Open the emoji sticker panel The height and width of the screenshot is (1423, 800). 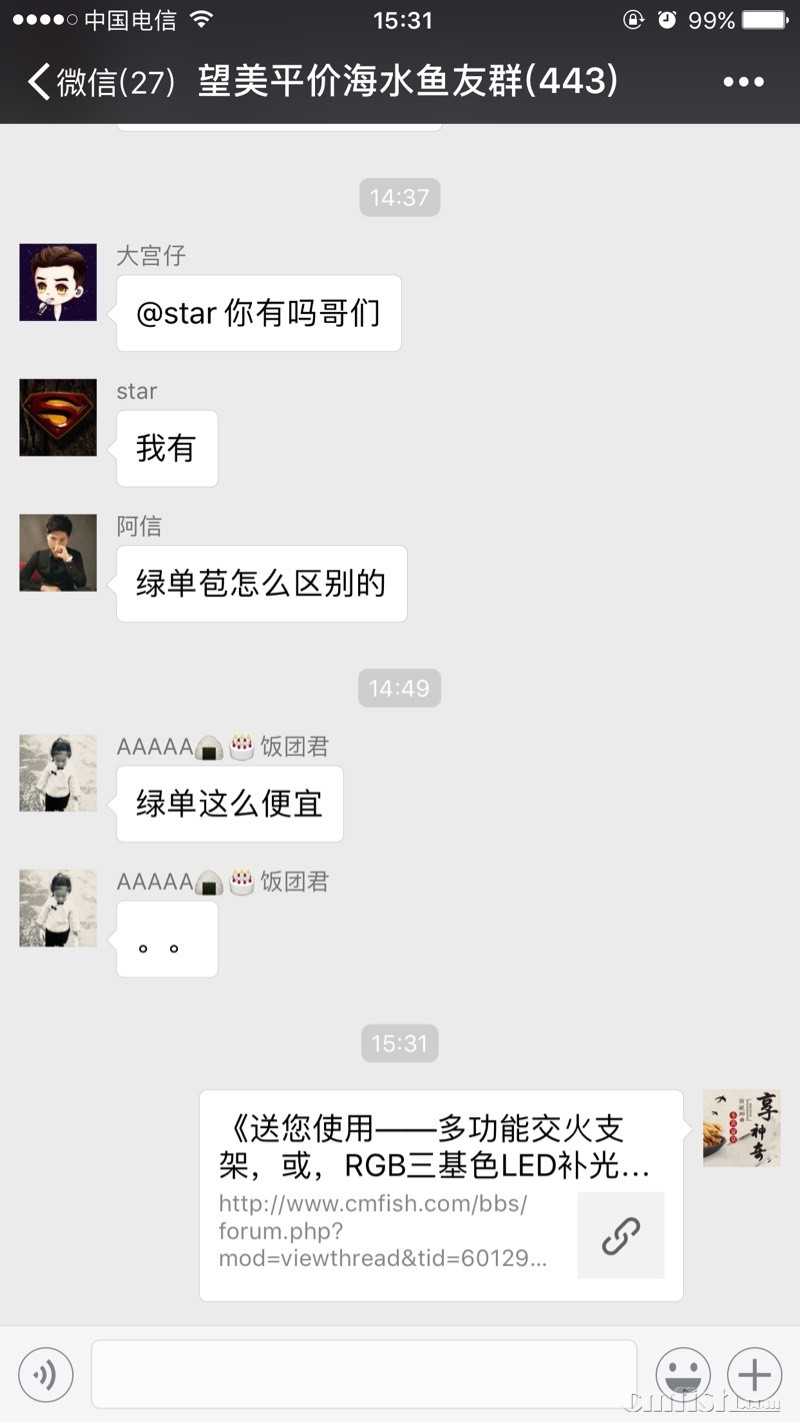coord(683,1375)
